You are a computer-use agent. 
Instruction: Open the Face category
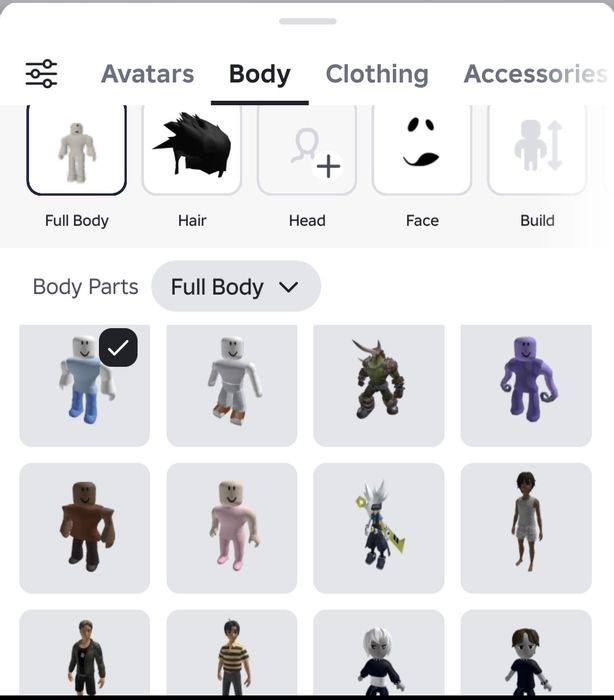pyautogui.click(x=422, y=150)
